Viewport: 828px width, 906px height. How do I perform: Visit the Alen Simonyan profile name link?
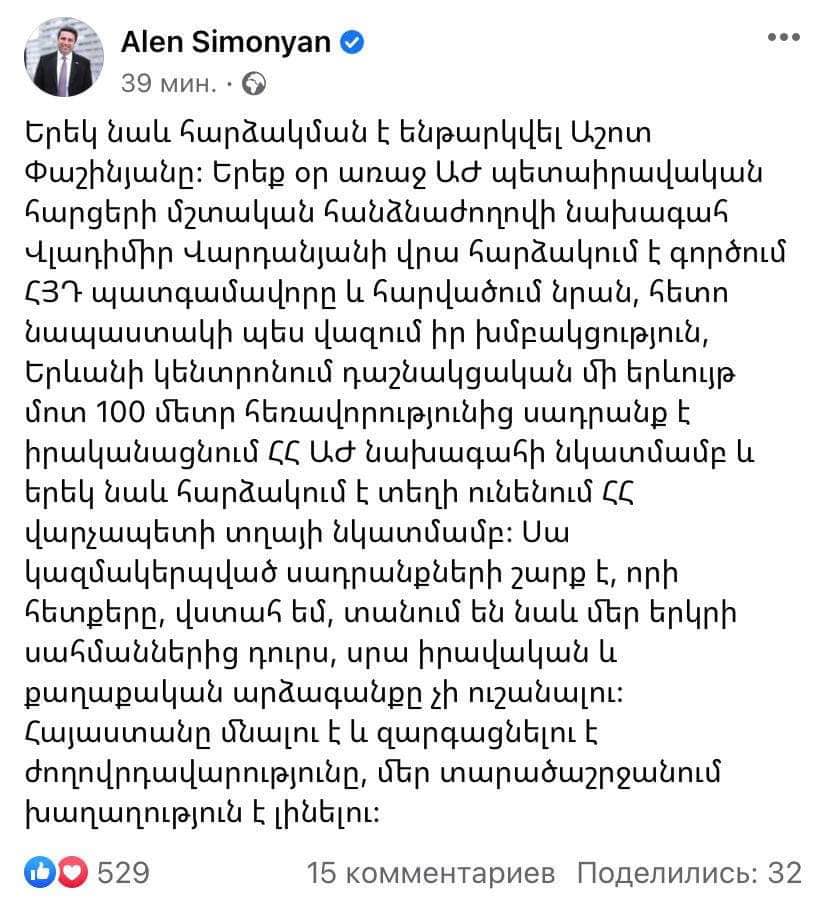pyautogui.click(x=226, y=43)
